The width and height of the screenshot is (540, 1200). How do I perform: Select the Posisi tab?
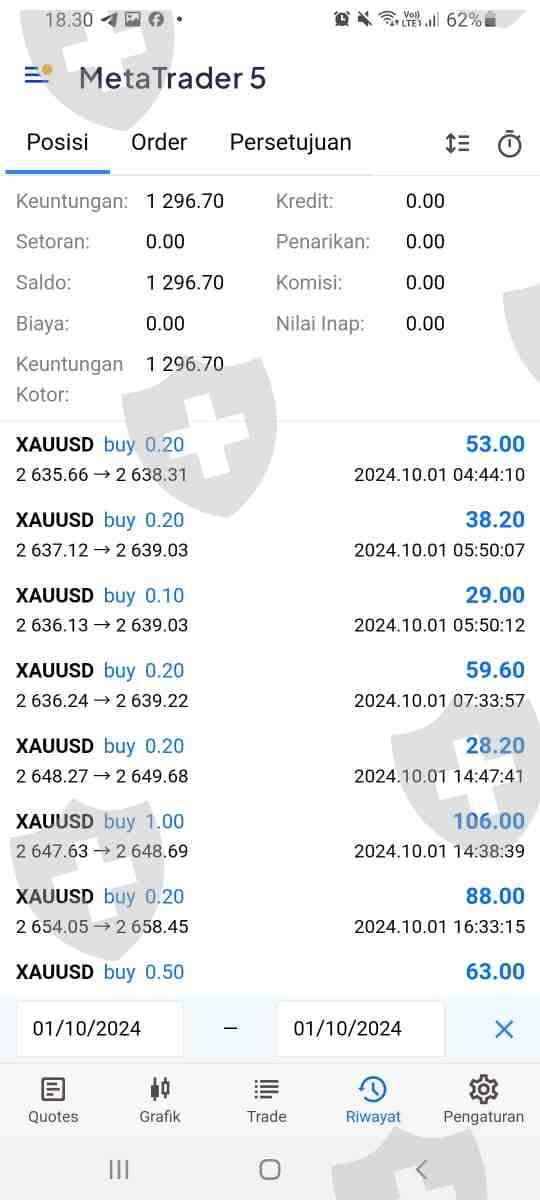pos(57,142)
